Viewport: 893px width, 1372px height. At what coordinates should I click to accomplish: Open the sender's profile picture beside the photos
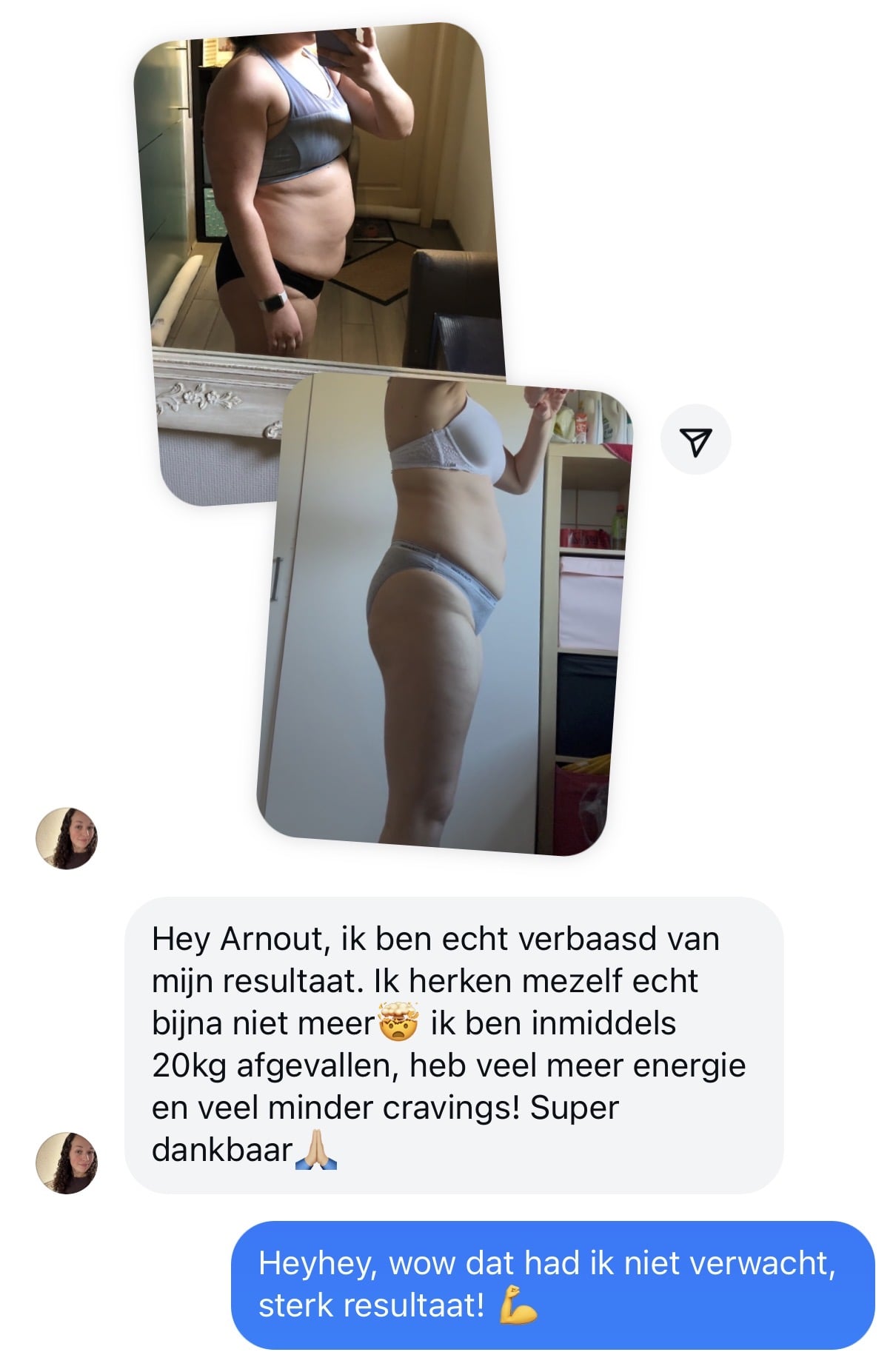pyautogui.click(x=67, y=838)
